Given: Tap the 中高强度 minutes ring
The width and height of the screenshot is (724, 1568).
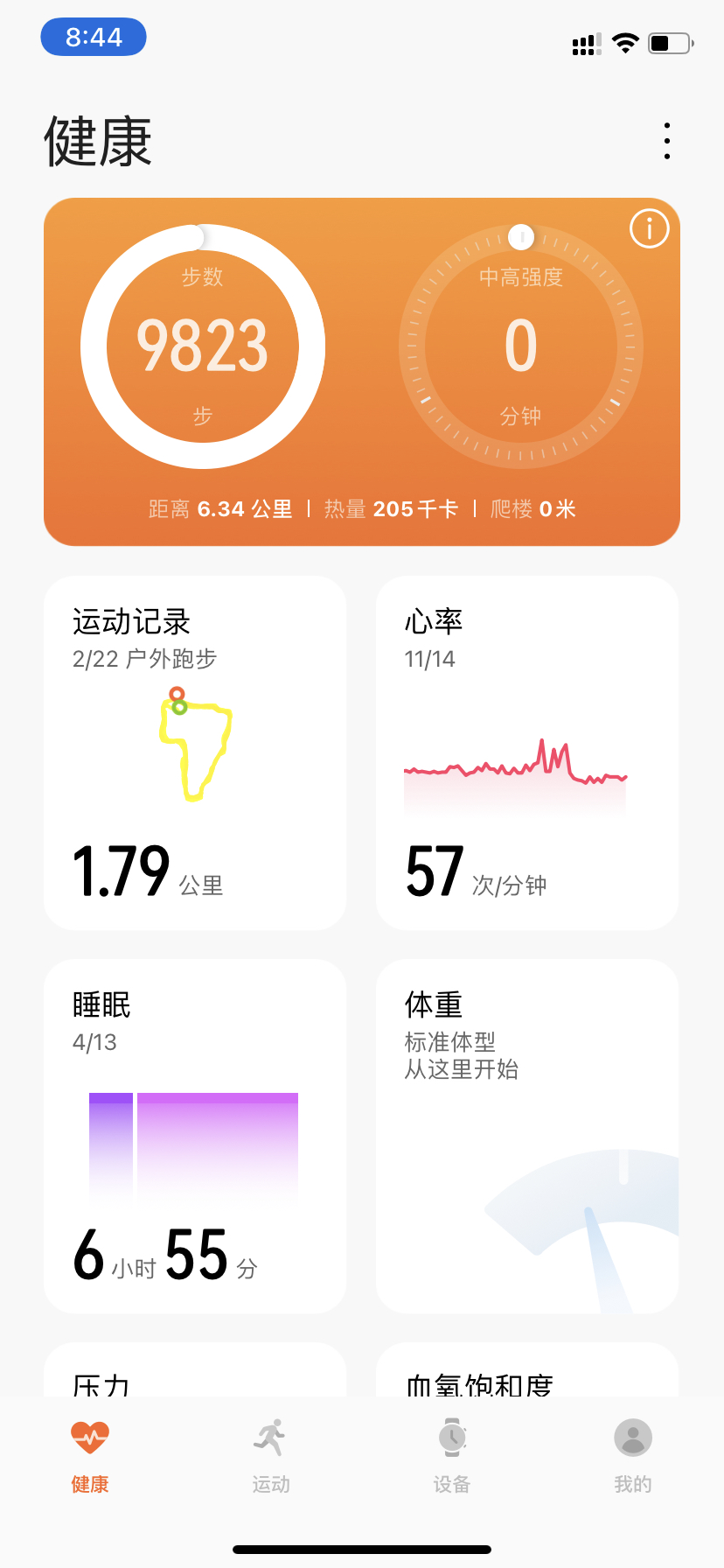Looking at the screenshot, I should (521, 346).
